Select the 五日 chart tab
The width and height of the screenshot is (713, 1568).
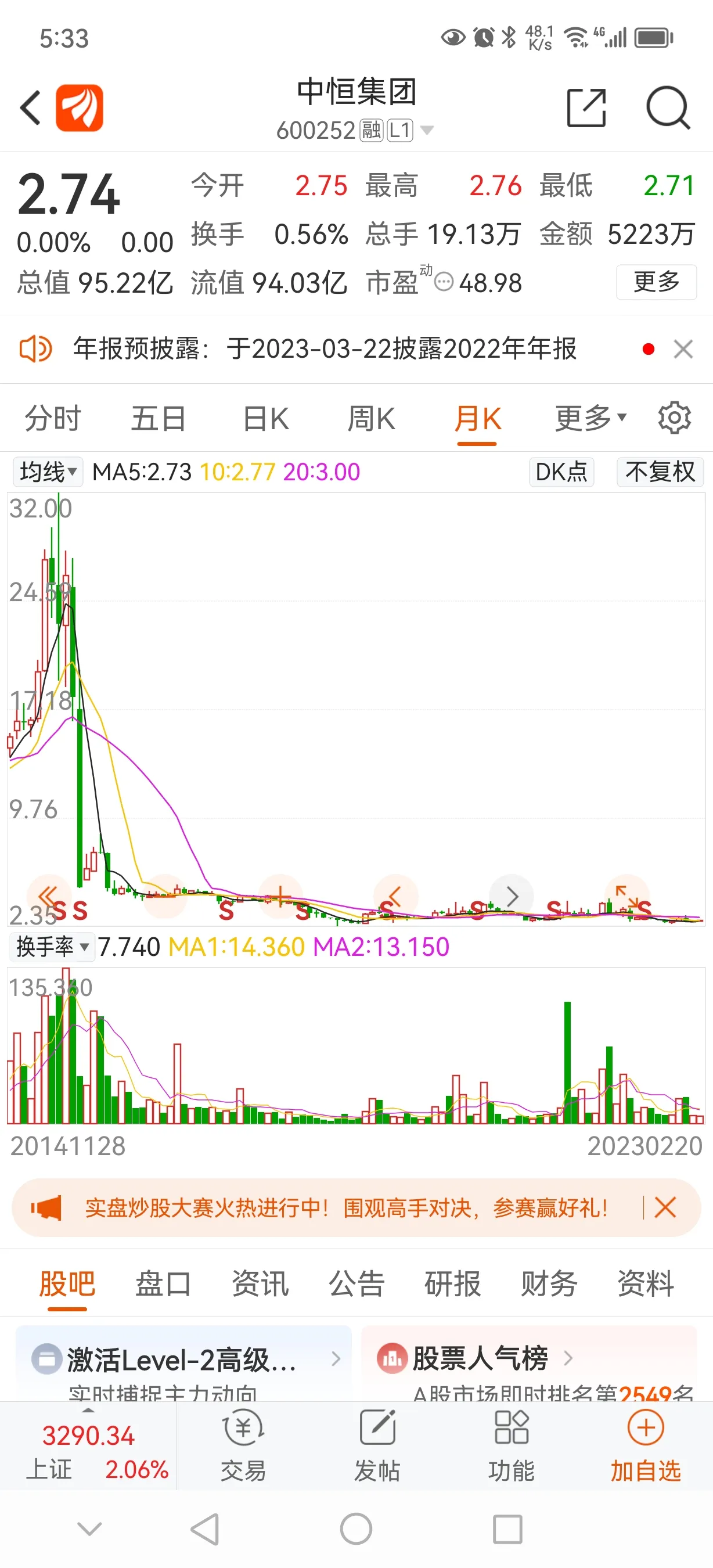point(158,419)
